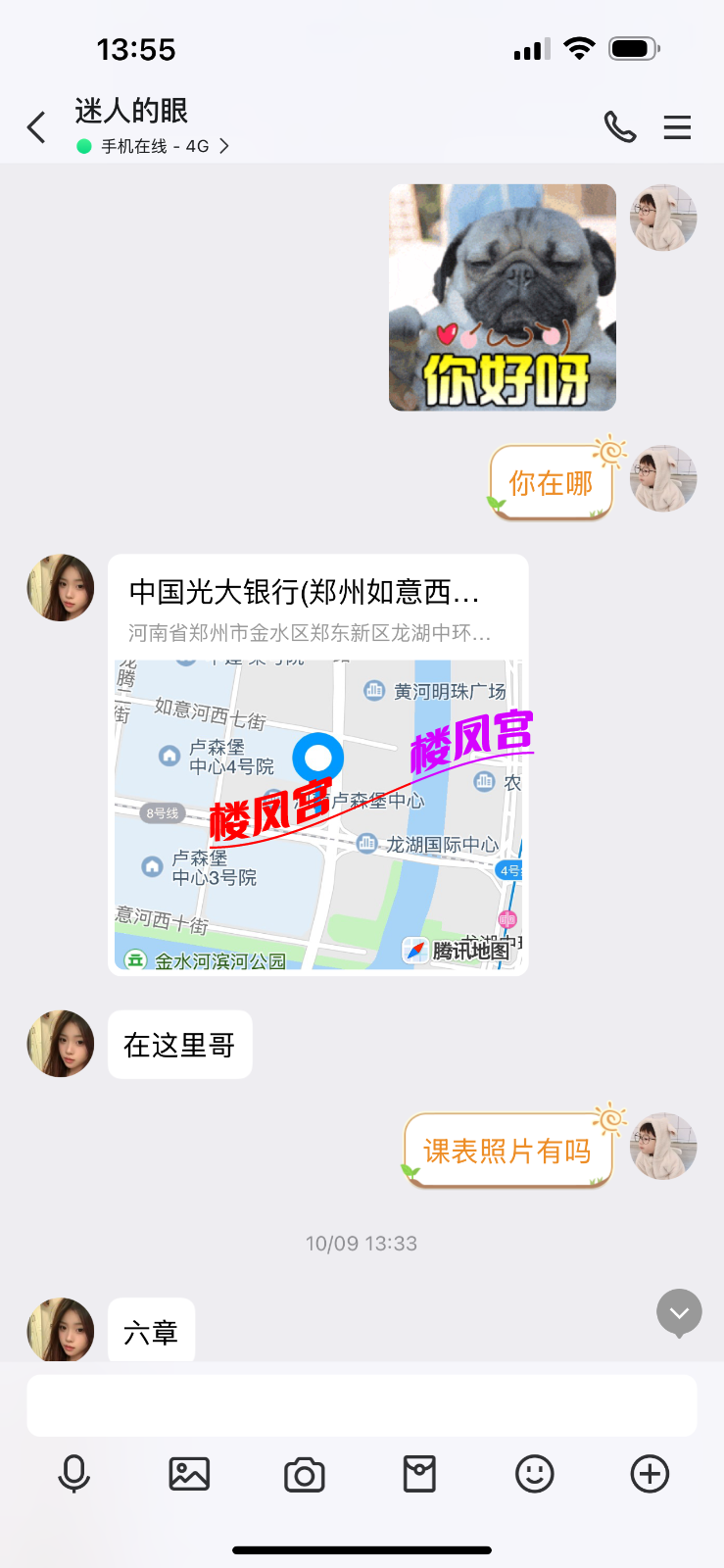The image size is (724, 1568).
Task: Jump to latest messages with down arrow
Action: point(679,1312)
